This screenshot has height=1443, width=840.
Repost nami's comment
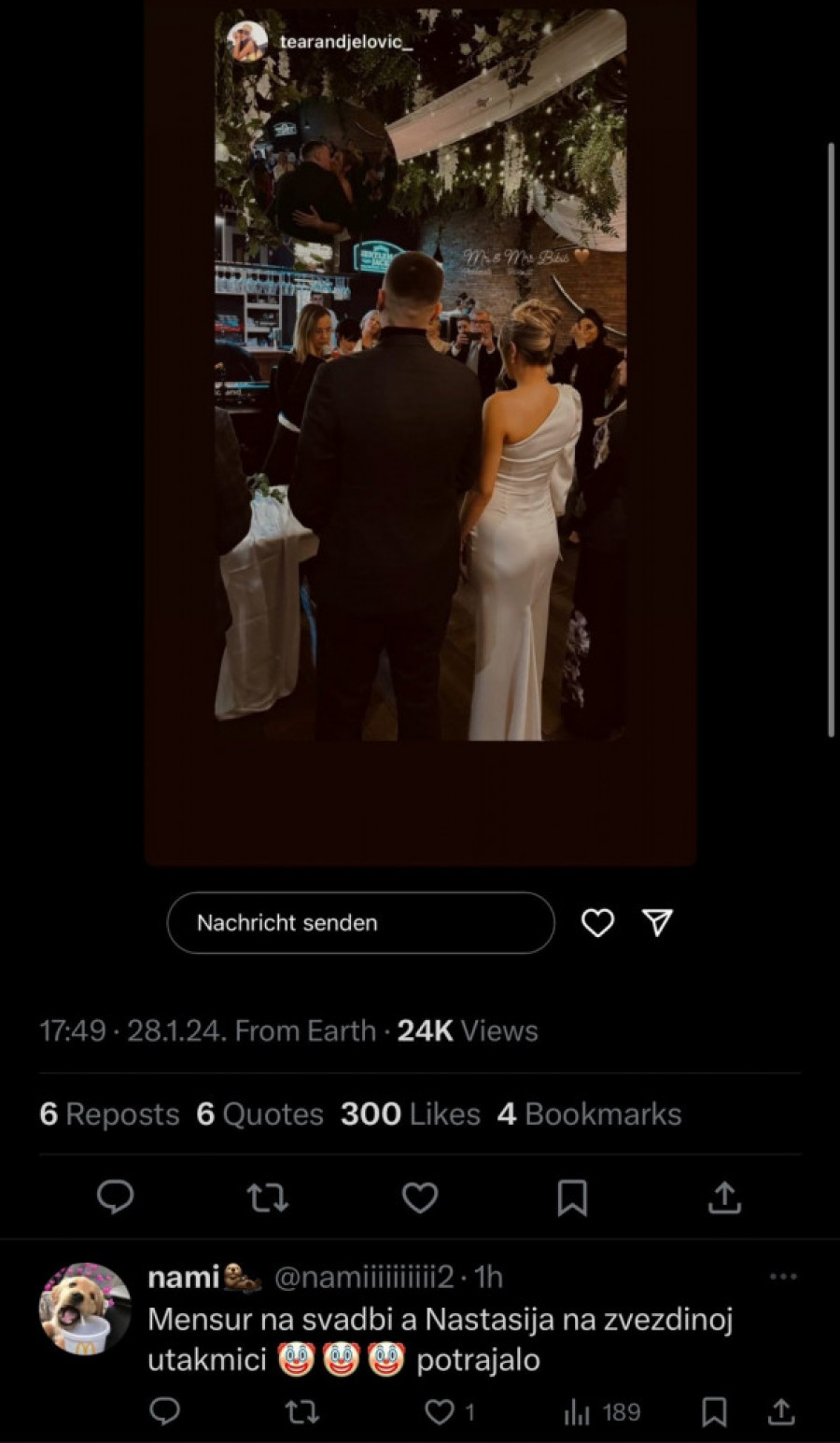[301, 1412]
